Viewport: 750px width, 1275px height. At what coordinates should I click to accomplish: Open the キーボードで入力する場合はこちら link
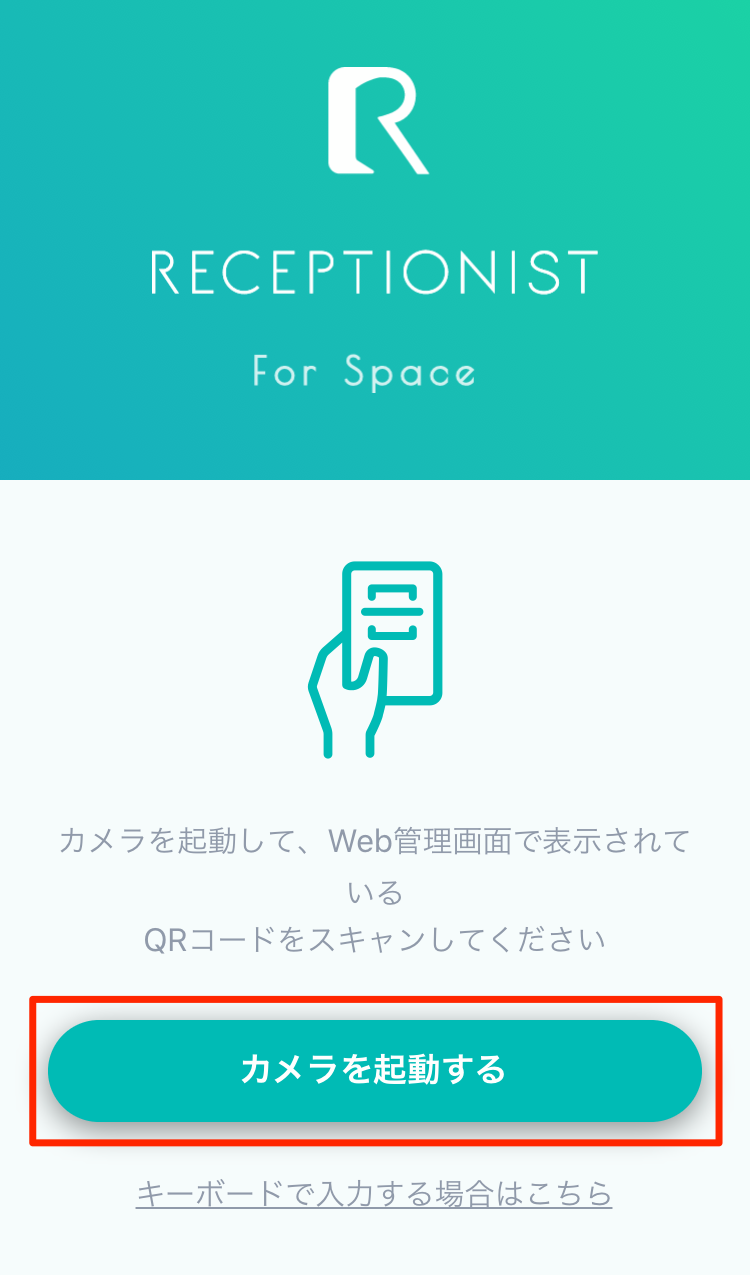point(374,1193)
